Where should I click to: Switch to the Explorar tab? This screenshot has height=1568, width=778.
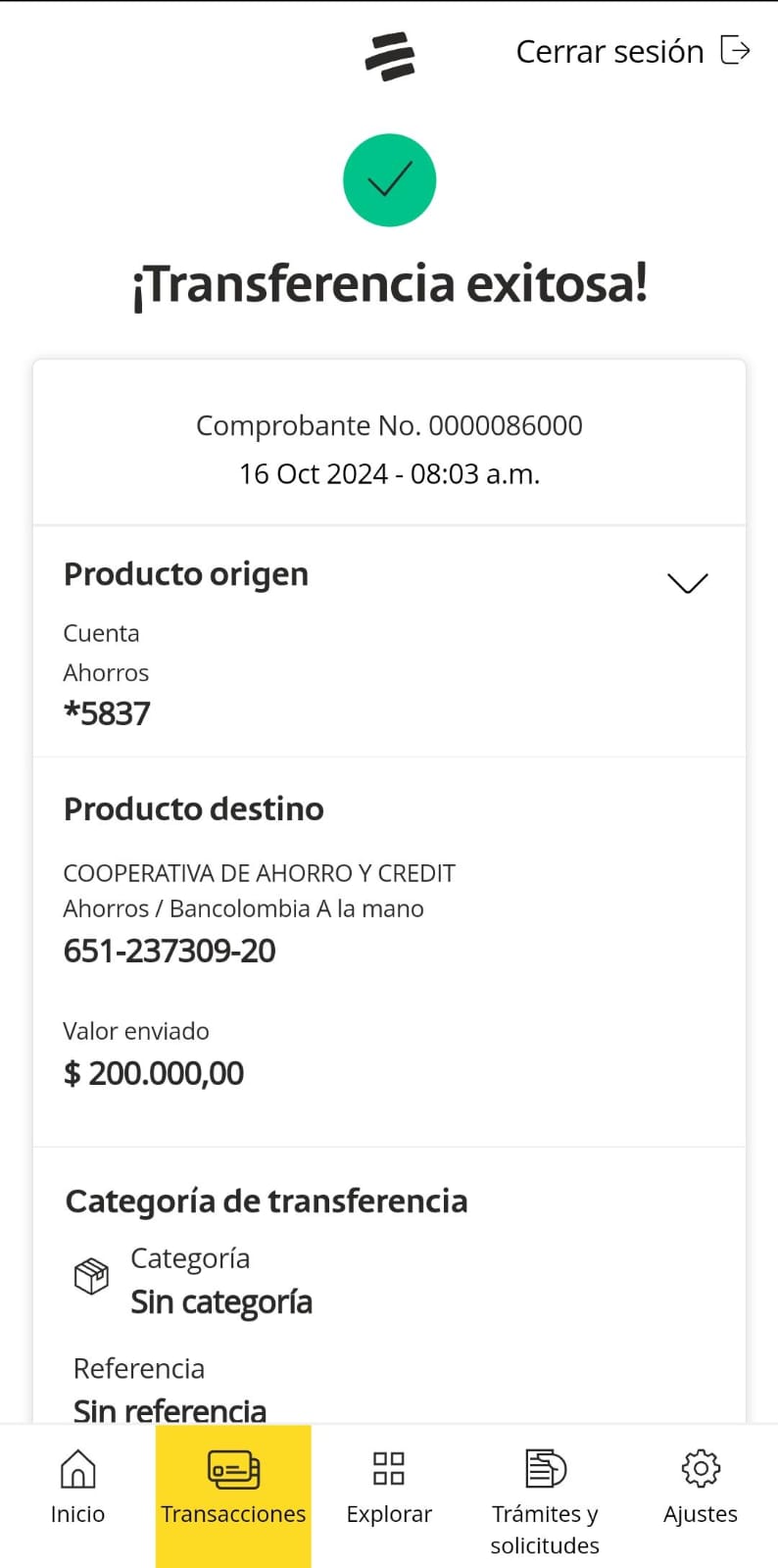point(389,1488)
